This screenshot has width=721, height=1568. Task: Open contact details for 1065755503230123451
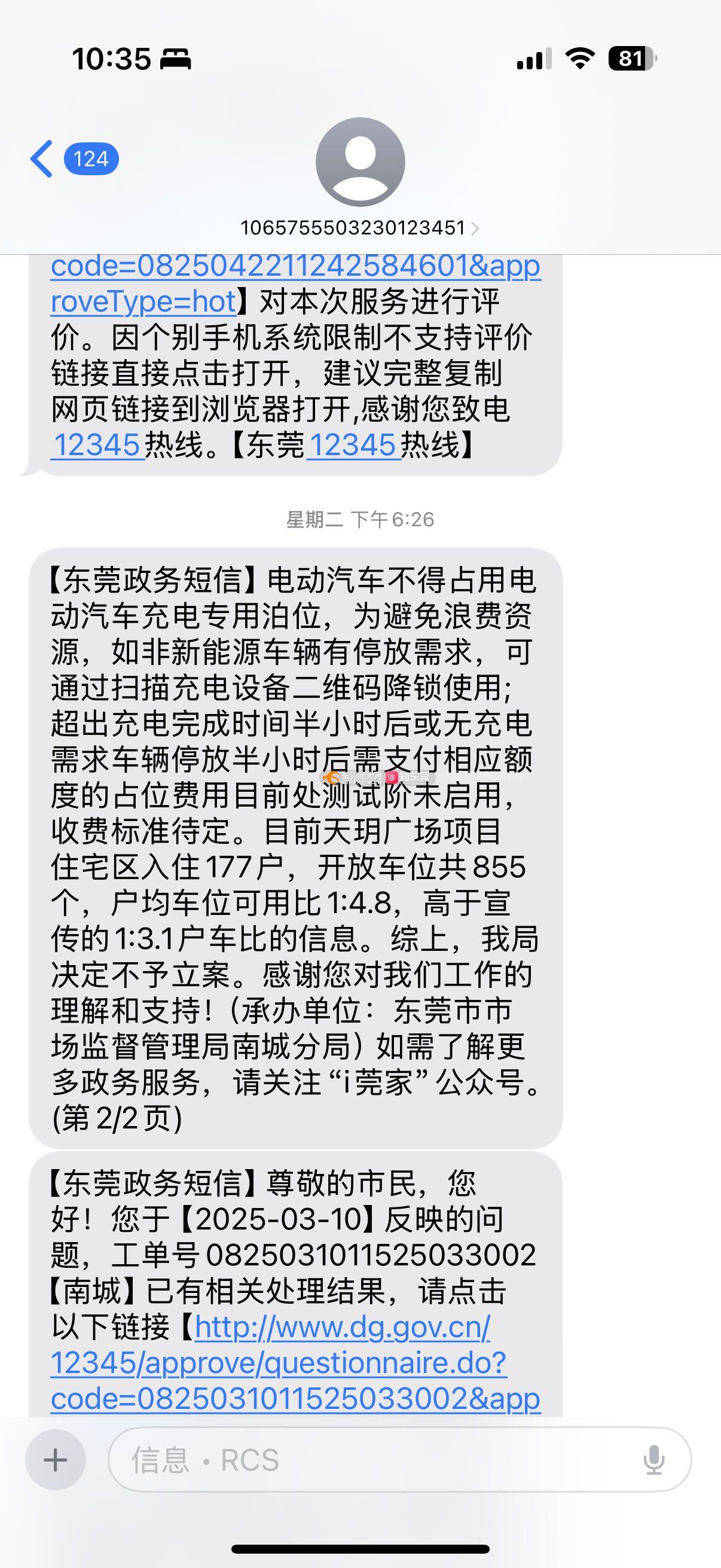[x=359, y=228]
